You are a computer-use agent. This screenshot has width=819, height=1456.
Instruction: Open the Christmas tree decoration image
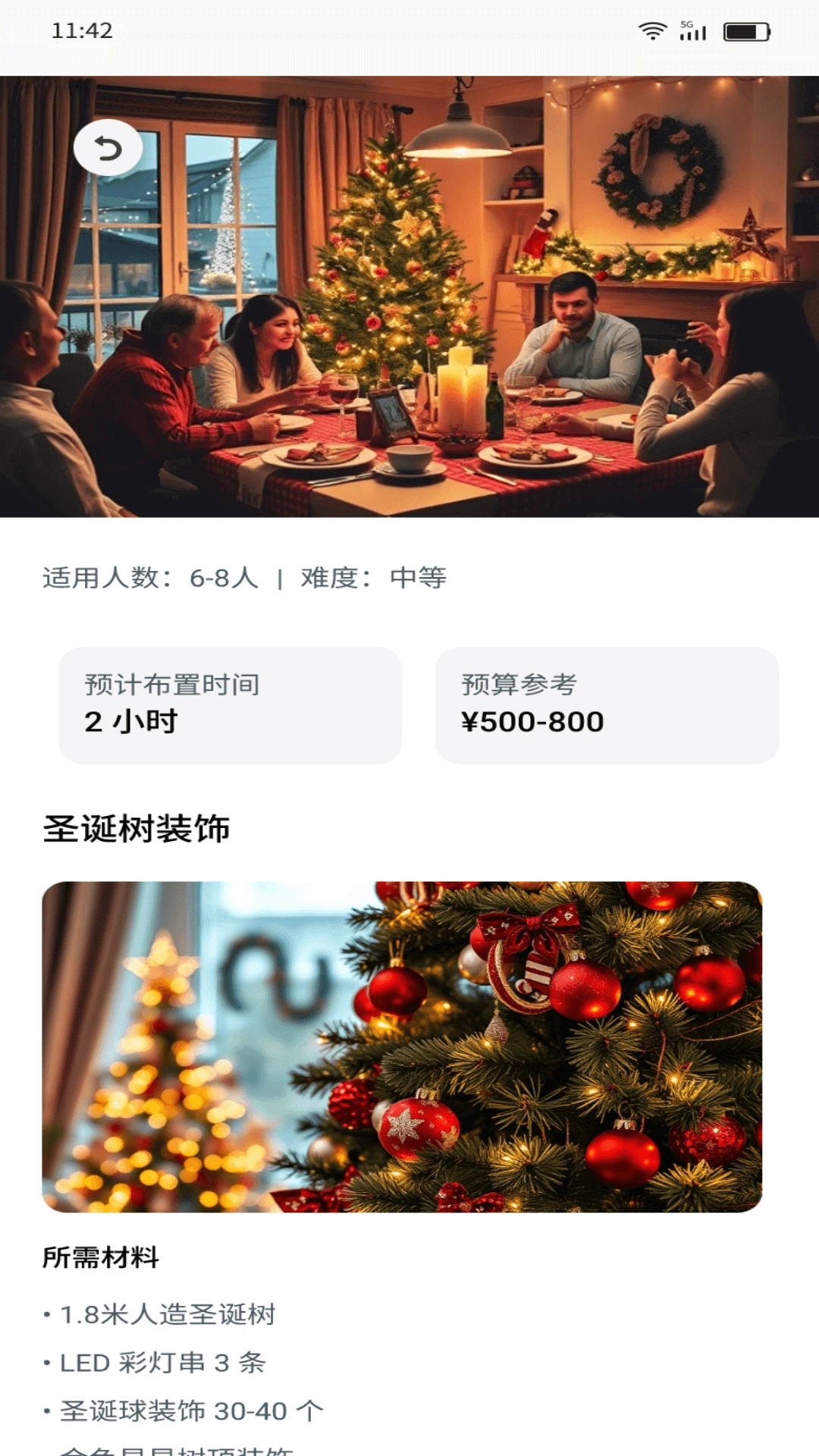coord(402,1046)
